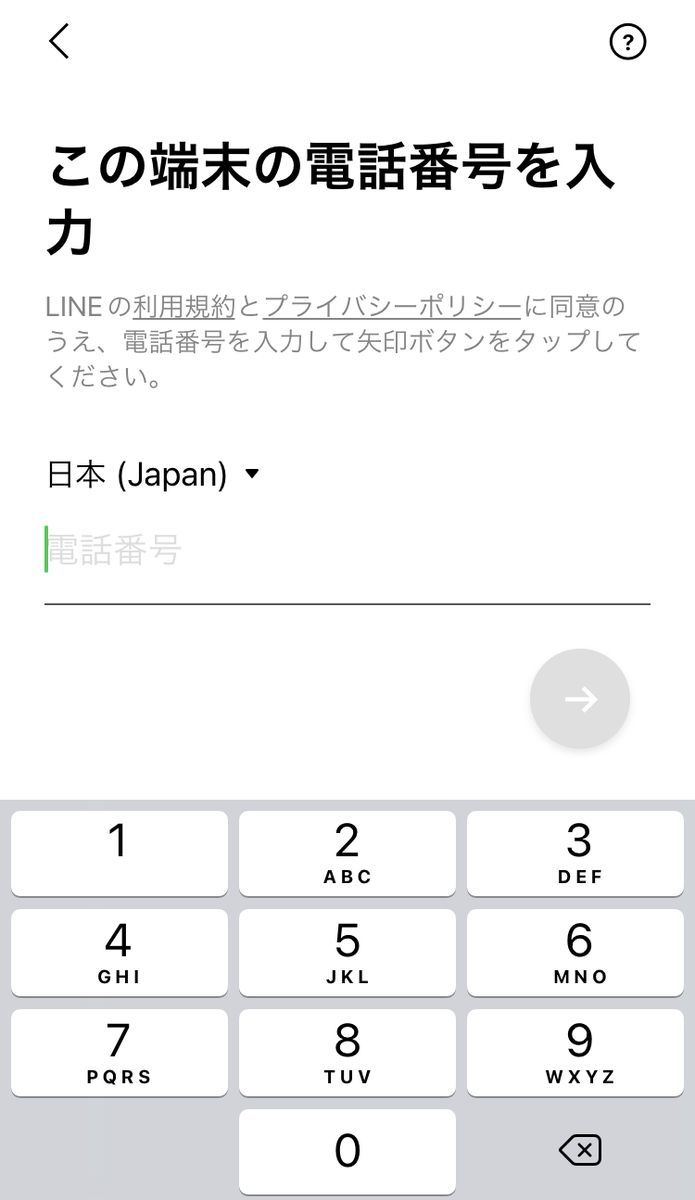Open the help question mark icon
Viewport: 695px width, 1200px height.
[x=628, y=42]
